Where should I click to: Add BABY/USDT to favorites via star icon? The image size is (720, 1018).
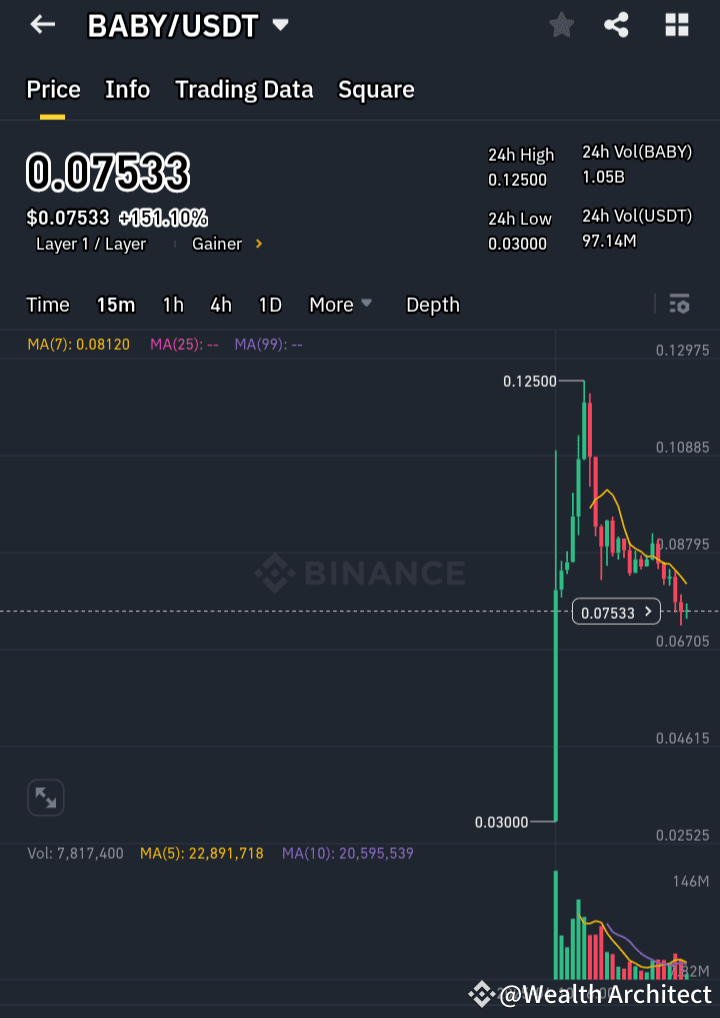pos(561,25)
